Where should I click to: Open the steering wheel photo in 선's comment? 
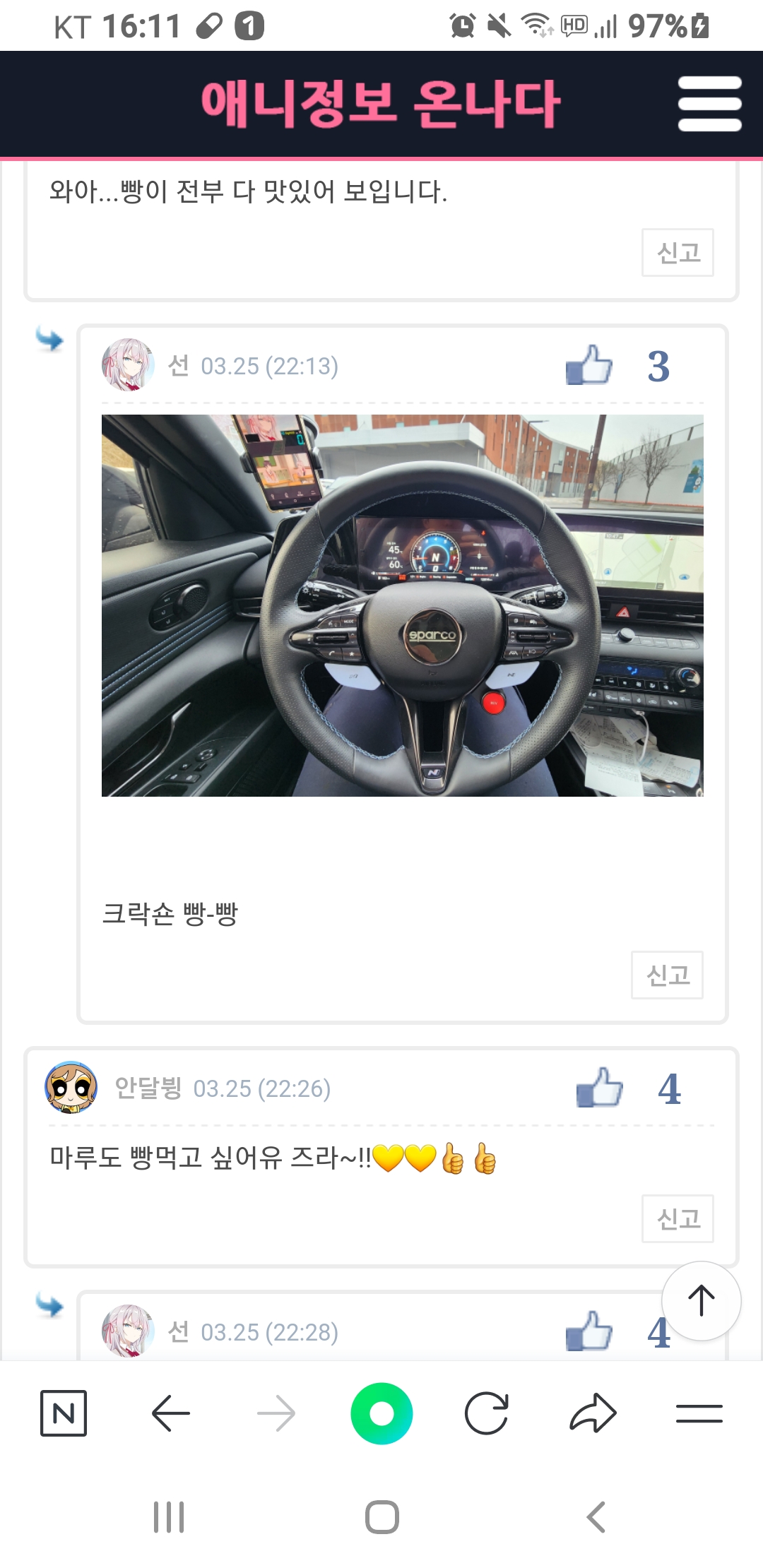coord(402,605)
